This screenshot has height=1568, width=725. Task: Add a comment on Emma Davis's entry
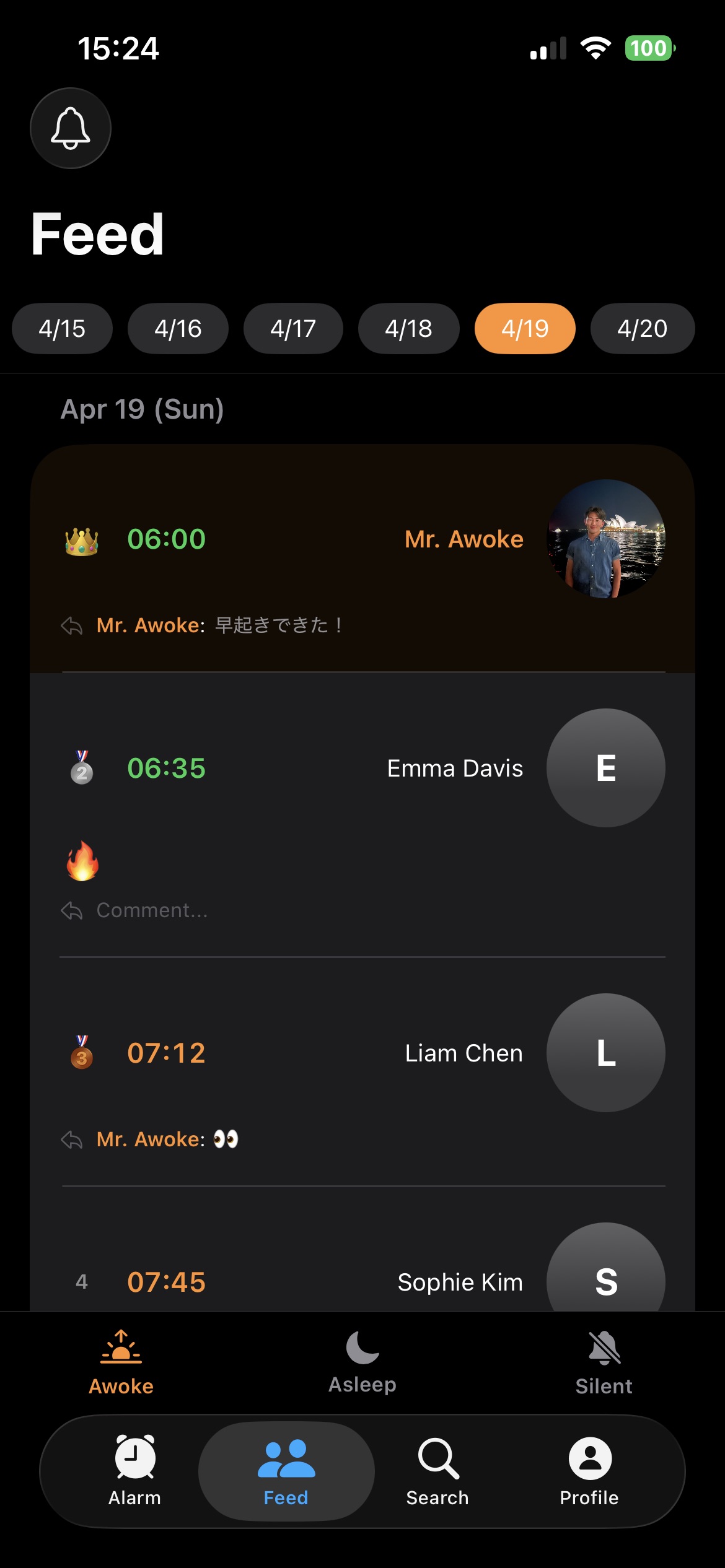(152, 910)
